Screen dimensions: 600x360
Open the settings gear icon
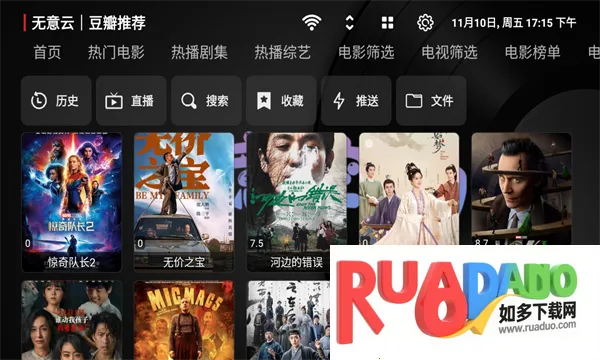425,23
